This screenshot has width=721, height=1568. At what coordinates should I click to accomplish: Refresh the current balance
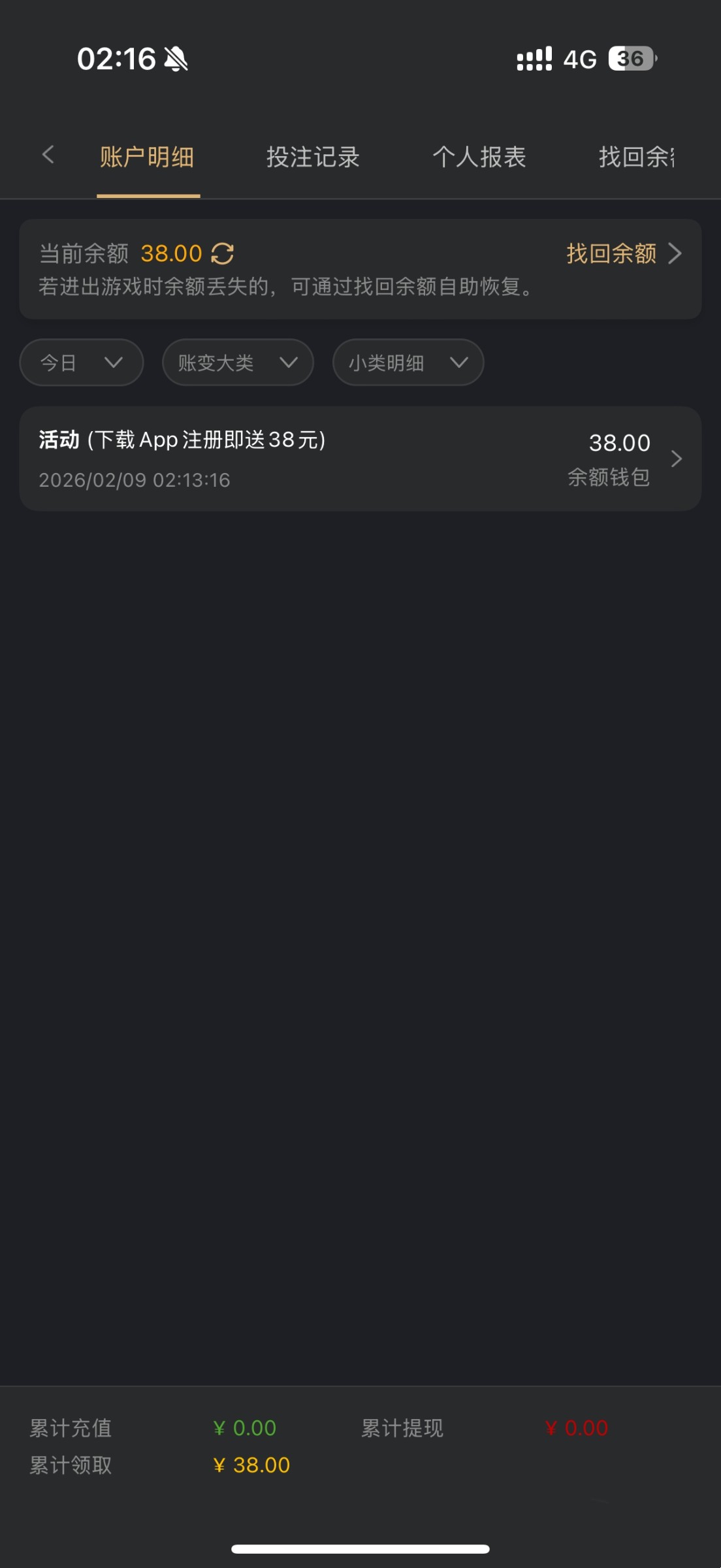tap(223, 253)
